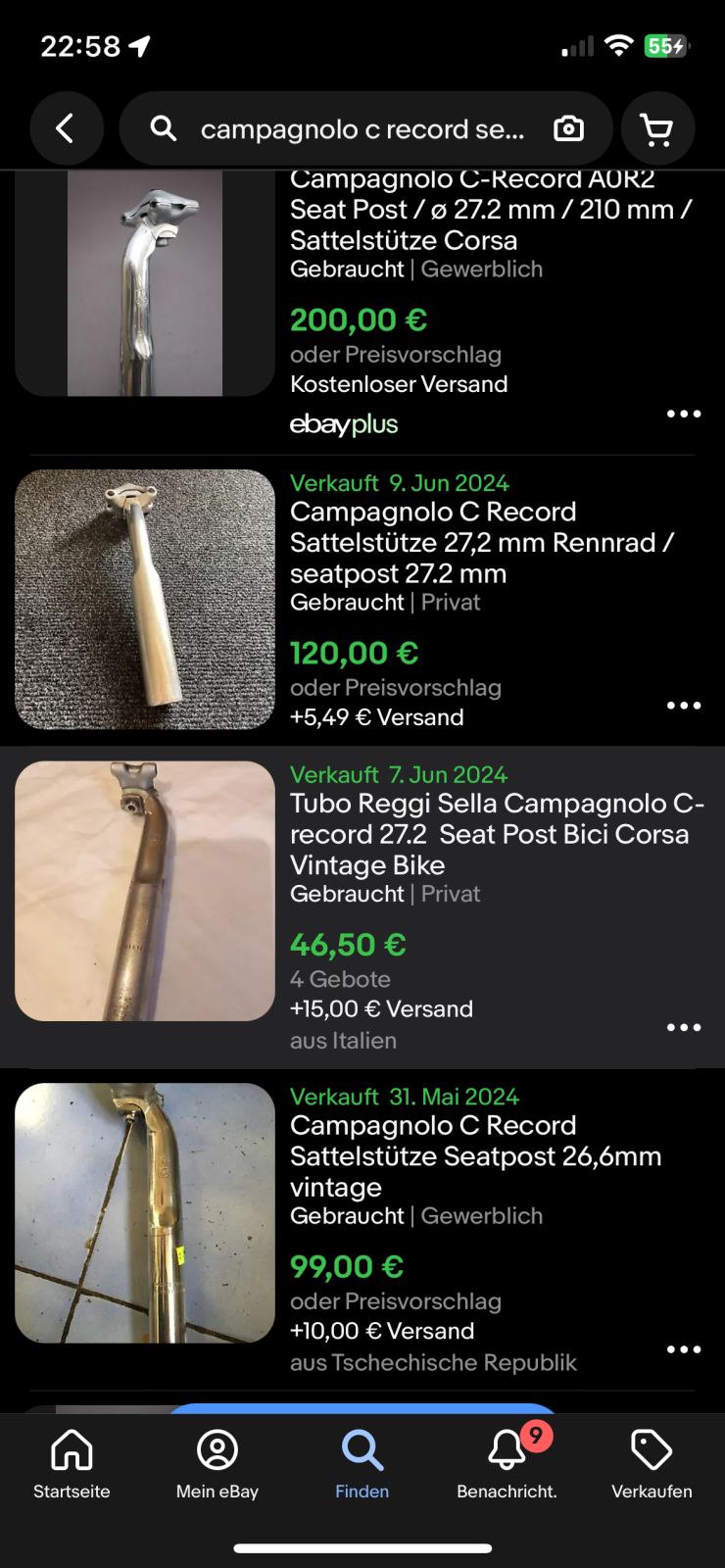Show more options for the 120,00 € listing
Image resolution: width=725 pixels, height=1568 pixels.
coord(684,706)
